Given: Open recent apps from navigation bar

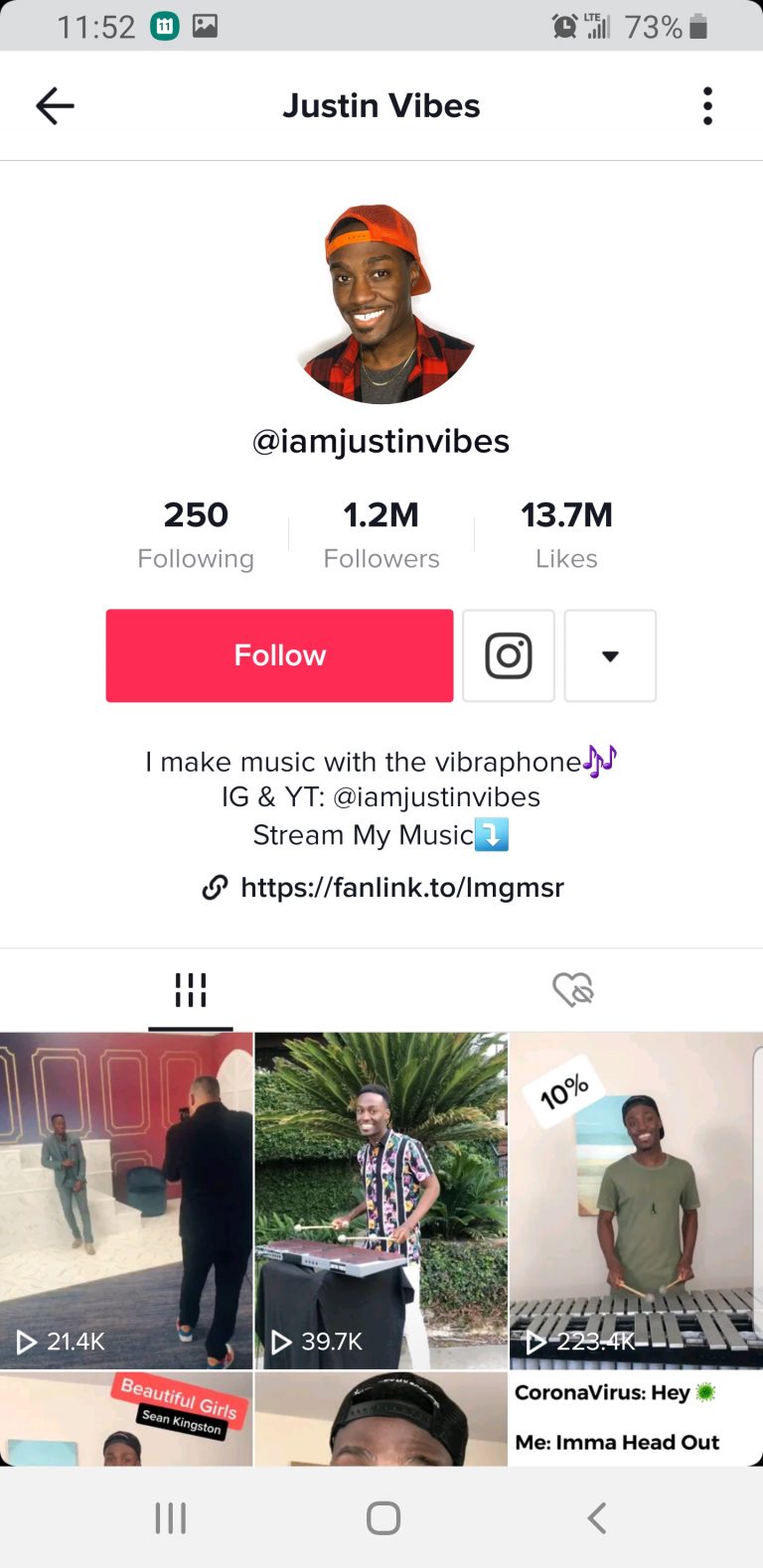Looking at the screenshot, I should [x=170, y=1517].
